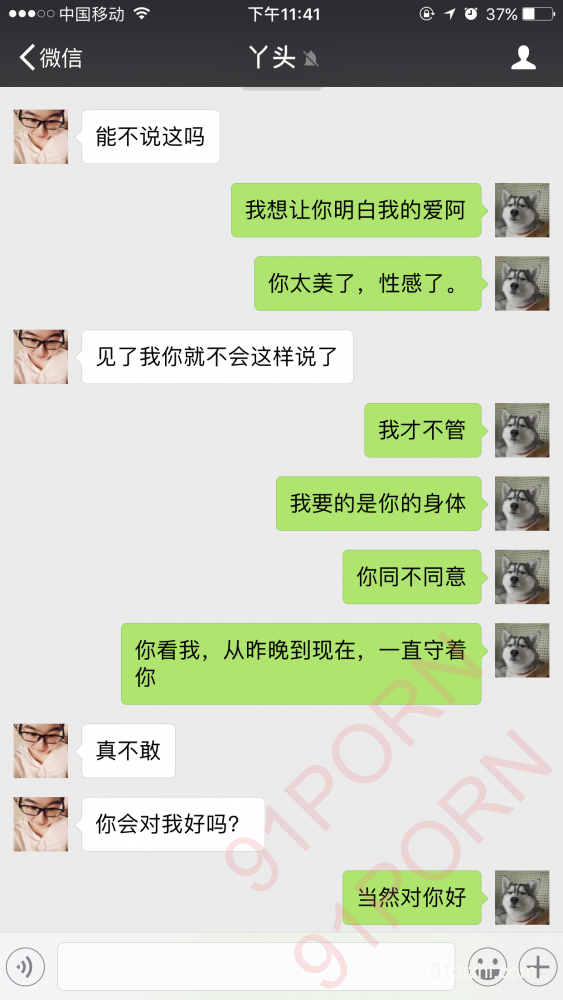Open contact avatar beside 能不说这吗
The width and height of the screenshot is (563, 1000).
coord(41,136)
